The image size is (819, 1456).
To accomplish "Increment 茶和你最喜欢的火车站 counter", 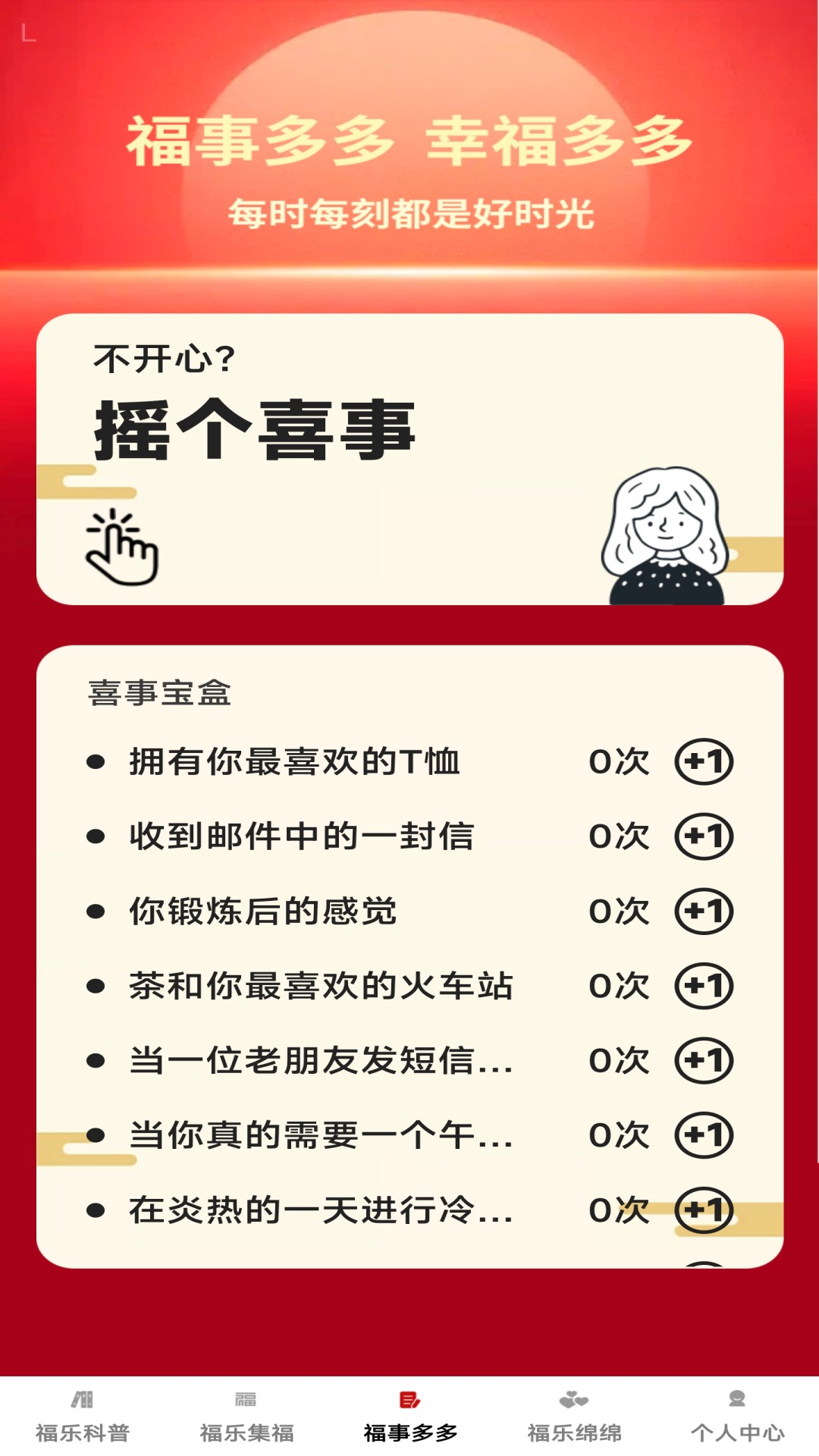I will 703,986.
